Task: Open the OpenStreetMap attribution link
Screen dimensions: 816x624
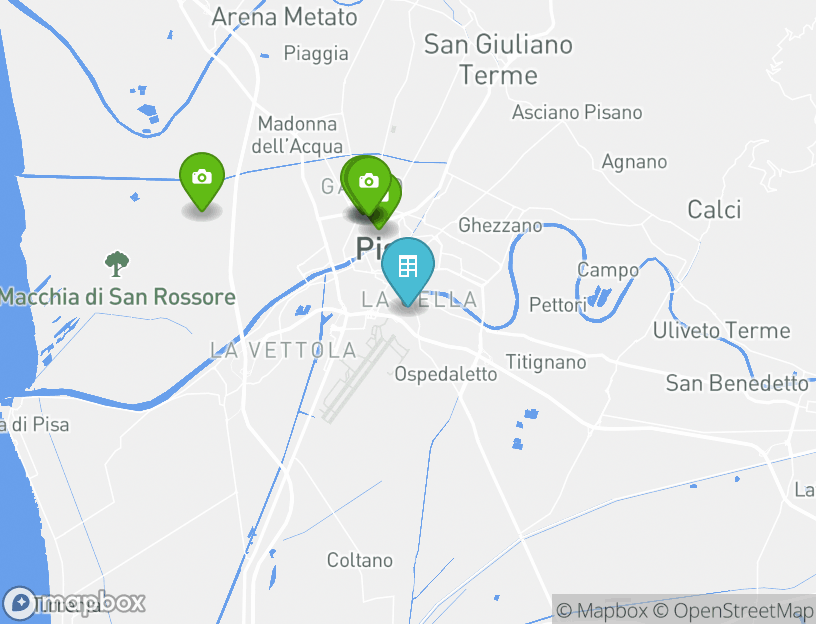Action: [735, 610]
